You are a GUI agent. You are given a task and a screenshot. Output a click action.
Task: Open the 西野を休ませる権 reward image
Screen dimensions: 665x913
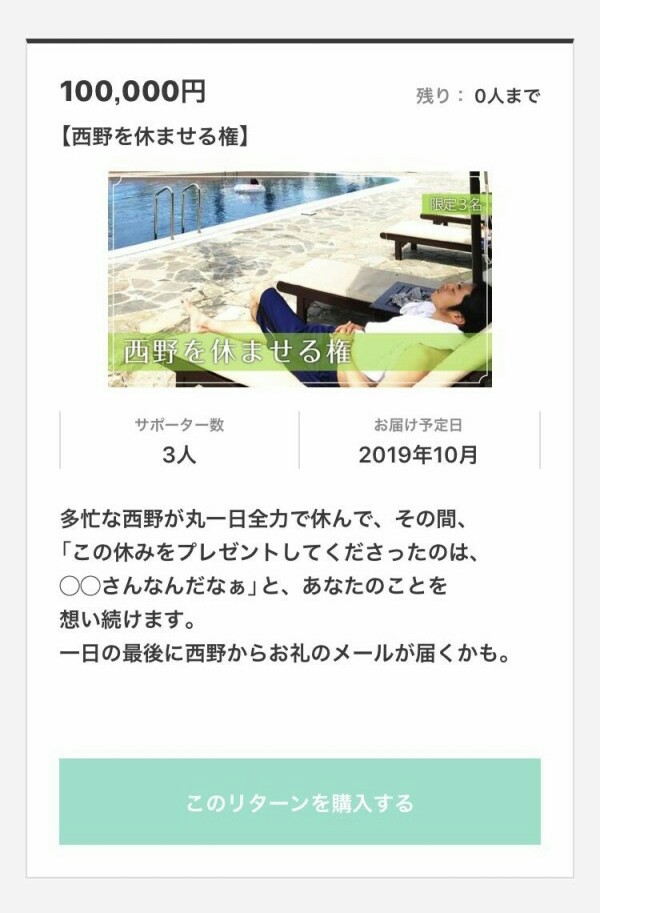(x=299, y=279)
